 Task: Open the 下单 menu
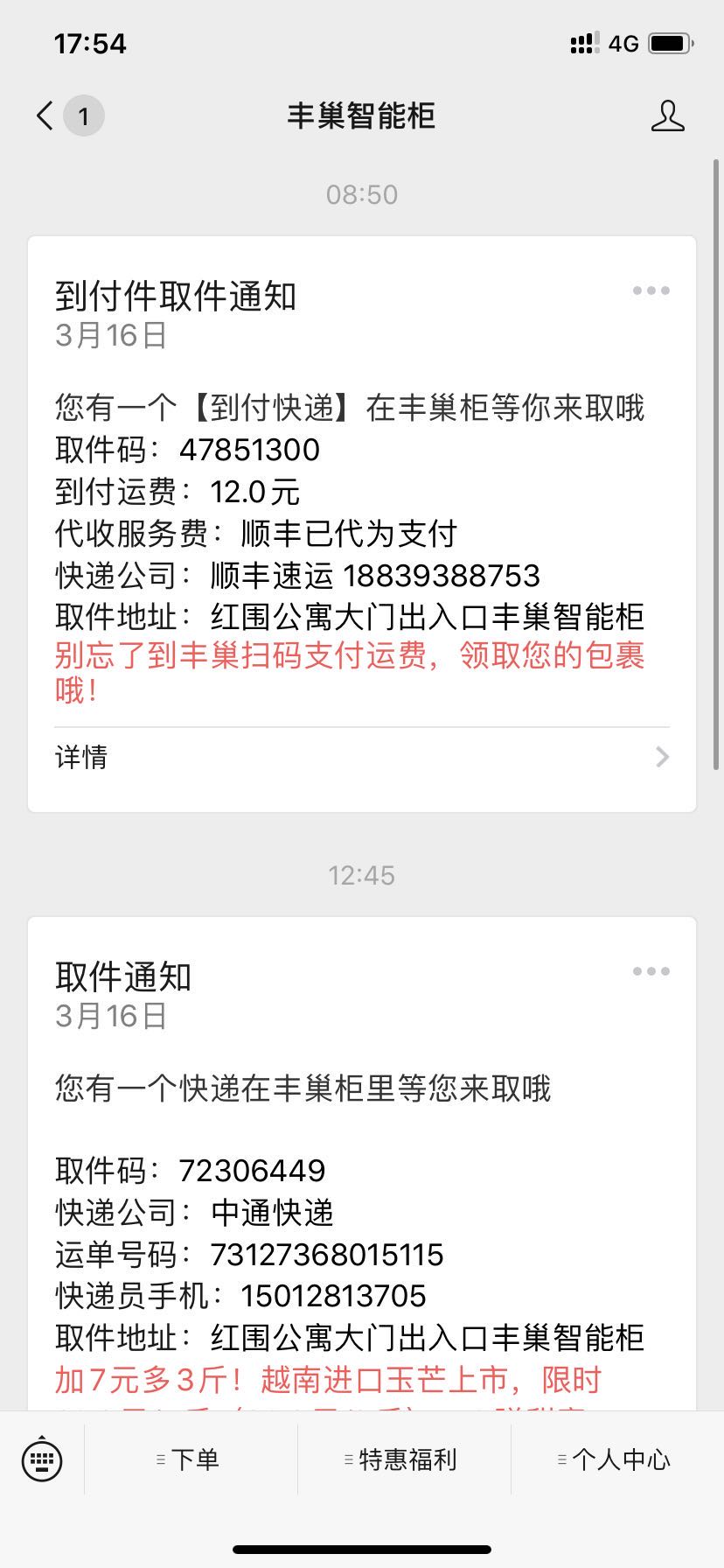pos(191,1459)
